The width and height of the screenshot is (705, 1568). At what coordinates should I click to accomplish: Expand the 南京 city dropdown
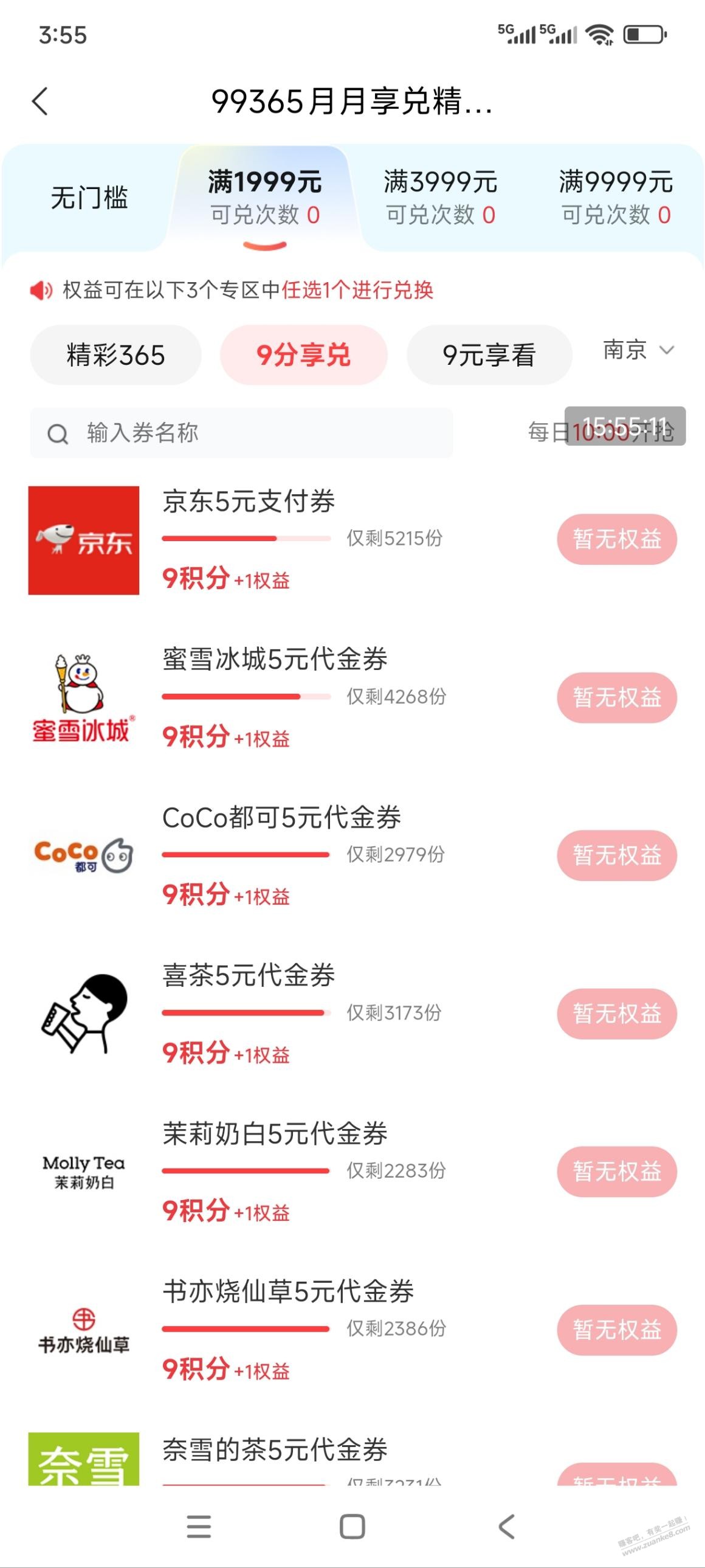638,350
